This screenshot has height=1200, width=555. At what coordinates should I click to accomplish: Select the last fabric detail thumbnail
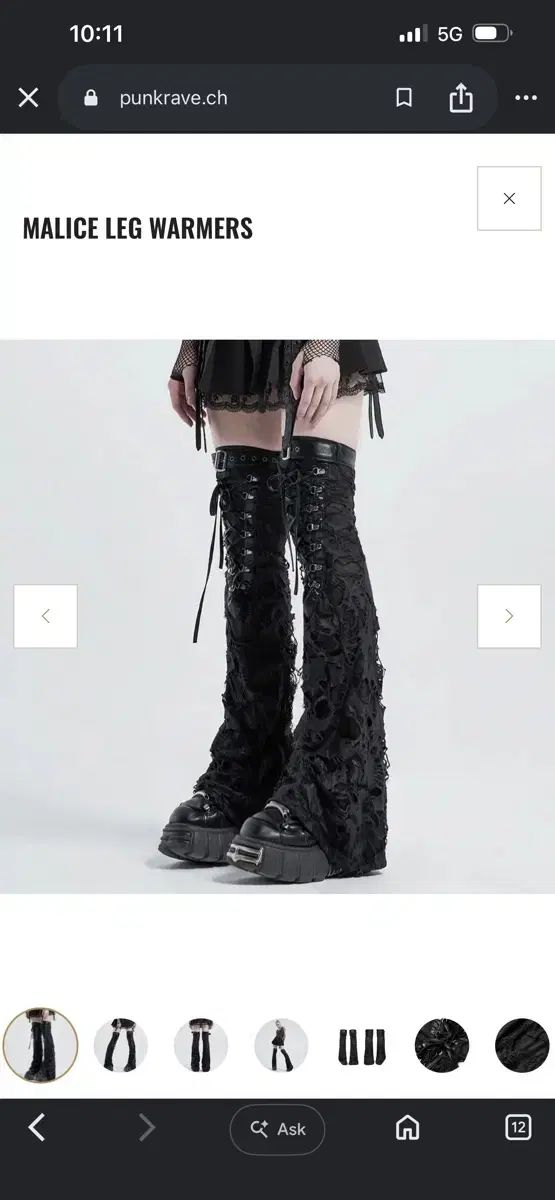[x=522, y=1045]
